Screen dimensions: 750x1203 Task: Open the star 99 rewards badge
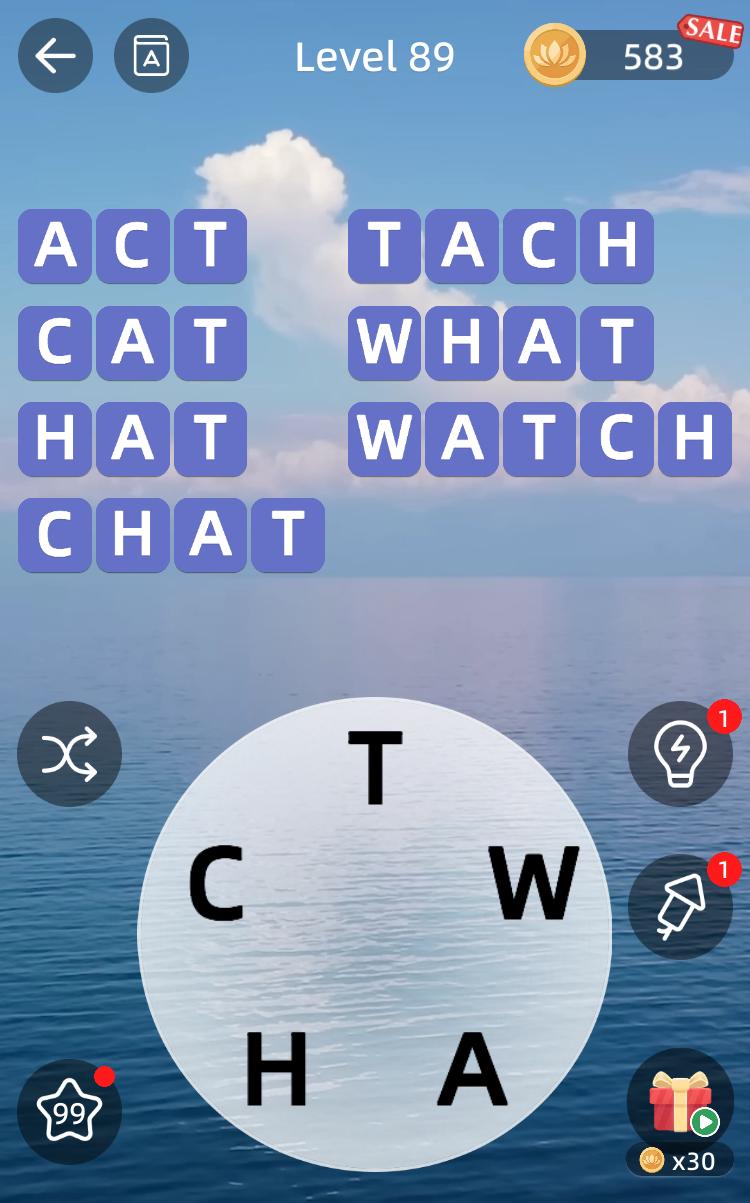point(69,1111)
